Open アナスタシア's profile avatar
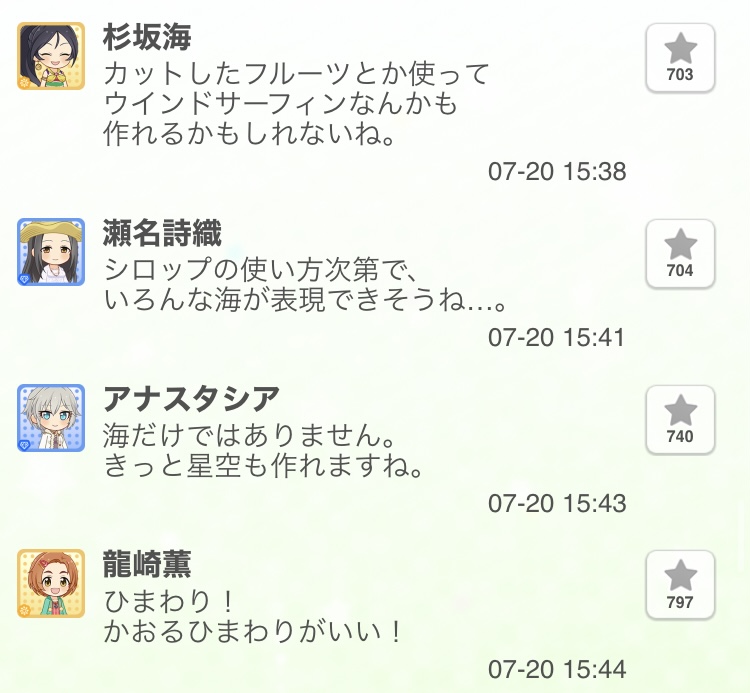The width and height of the screenshot is (750, 693). point(51,418)
